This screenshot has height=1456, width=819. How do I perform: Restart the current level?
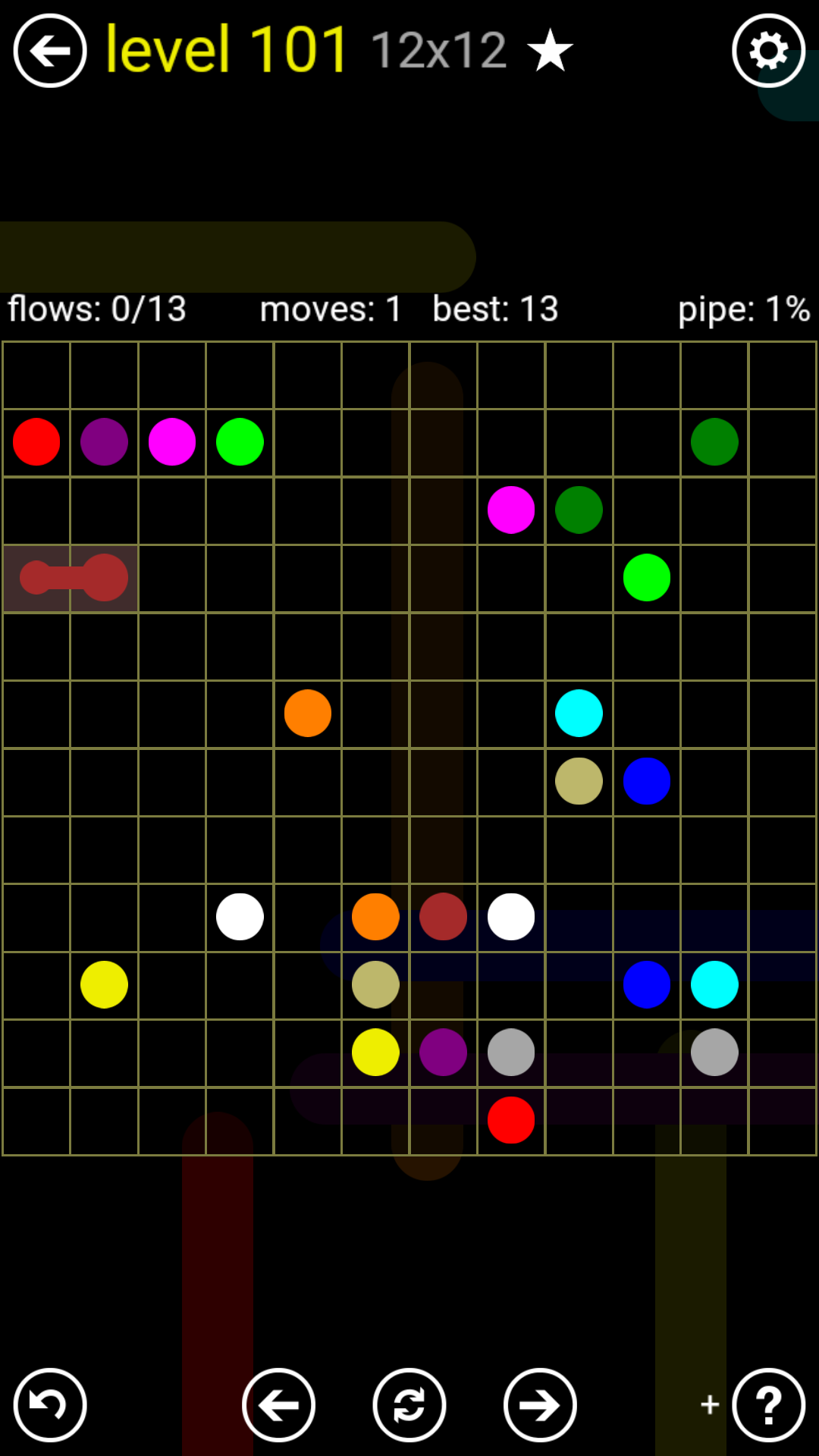click(409, 1405)
